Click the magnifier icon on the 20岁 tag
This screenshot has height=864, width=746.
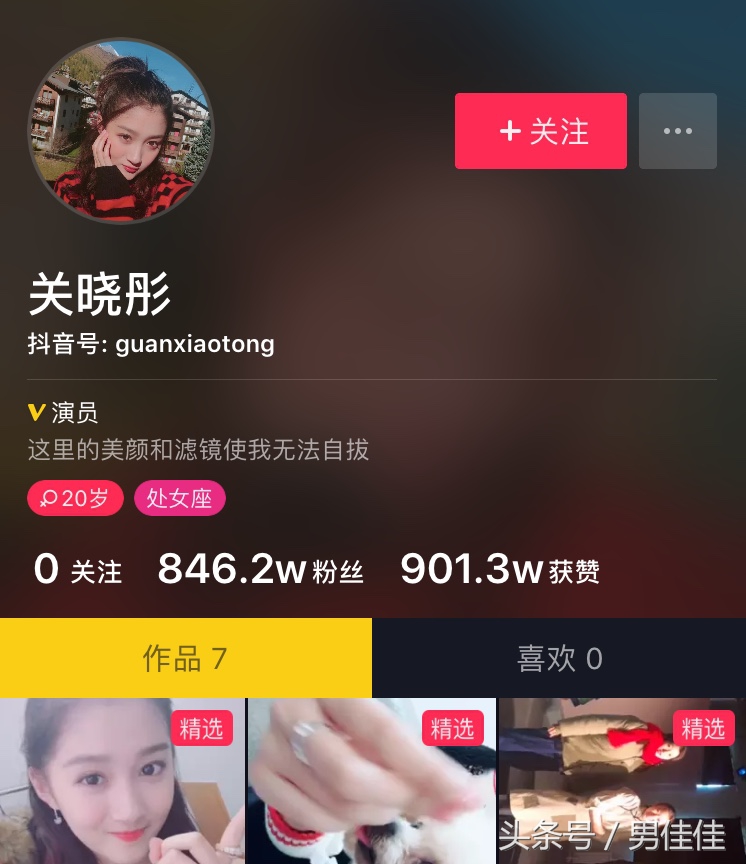47,498
